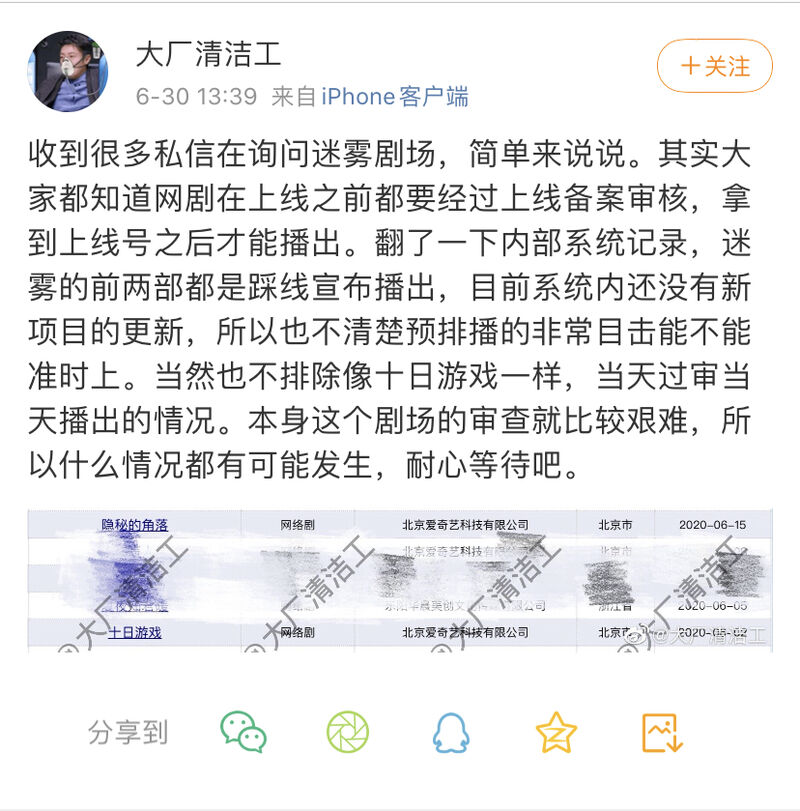Image resolution: width=800 pixels, height=811 pixels.
Task: Save the post as an image
Action: click(661, 732)
